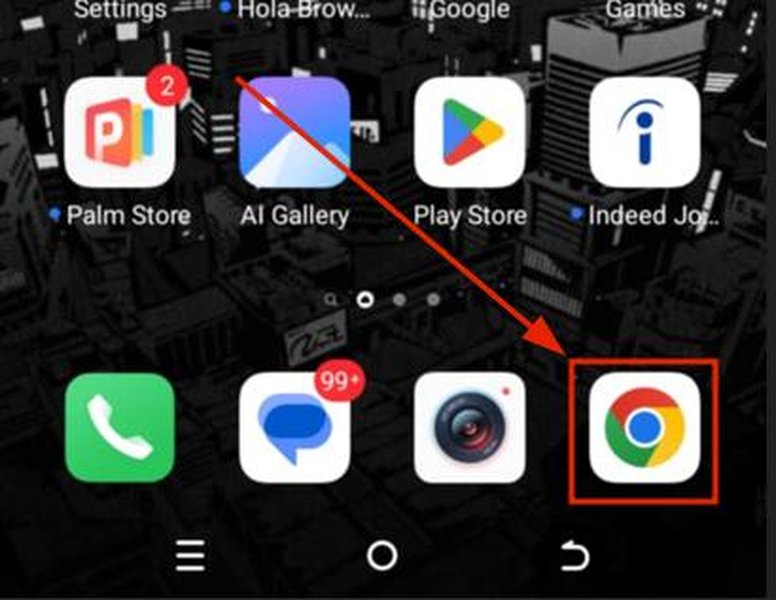This screenshot has height=600, width=776.
Task: Open the Phone dialer app
Action: [x=120, y=428]
